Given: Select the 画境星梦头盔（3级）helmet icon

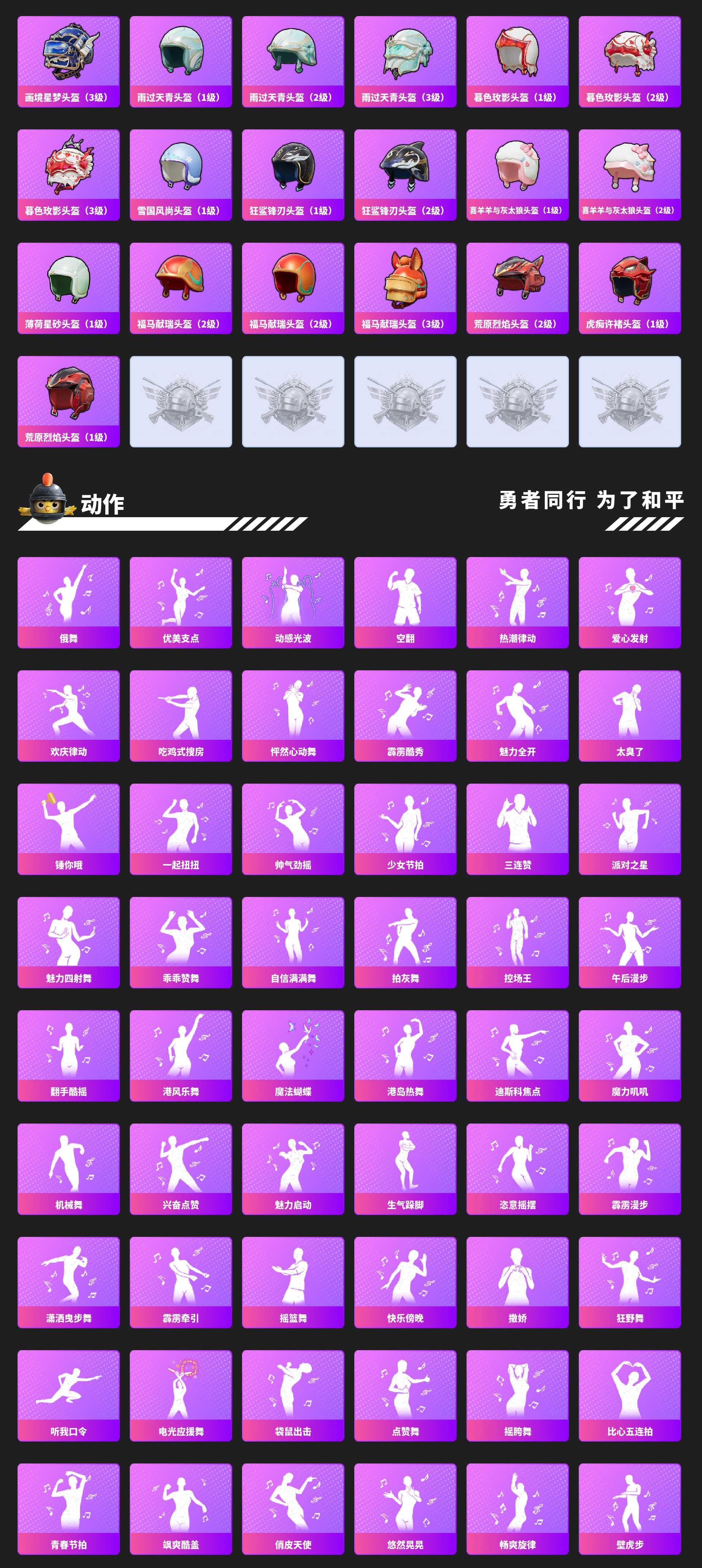Looking at the screenshot, I should coord(69,58).
